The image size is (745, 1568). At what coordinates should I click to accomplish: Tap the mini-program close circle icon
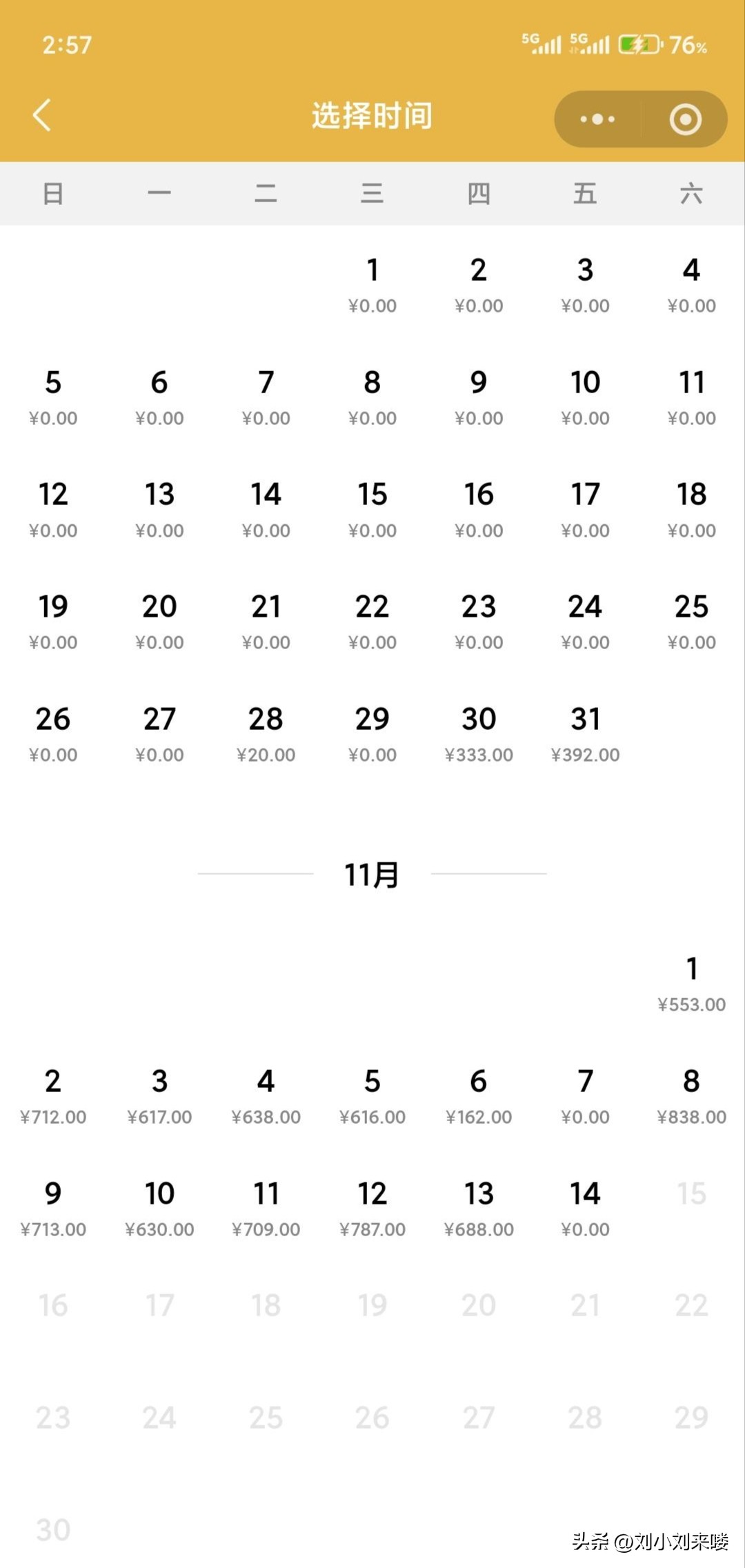pyautogui.click(x=685, y=118)
